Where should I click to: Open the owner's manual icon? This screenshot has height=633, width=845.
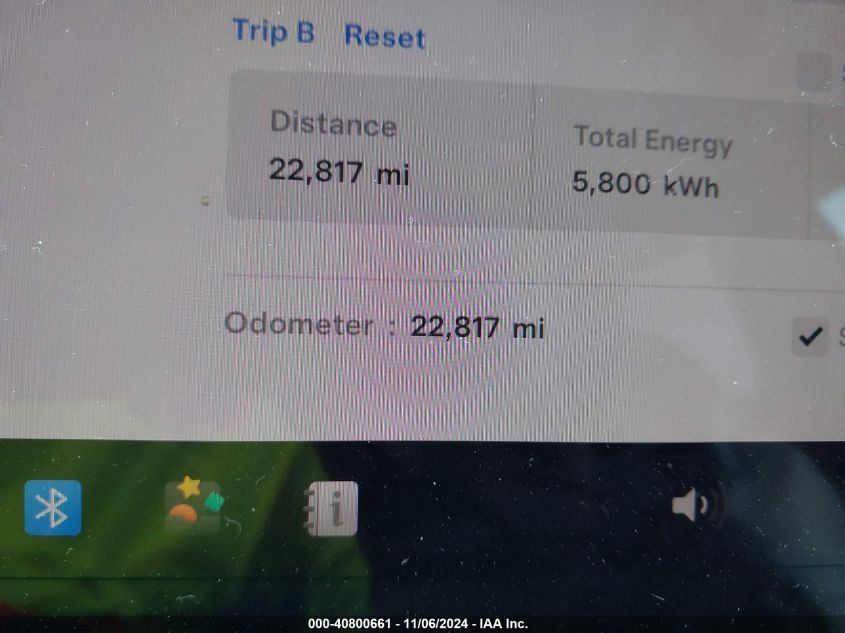(x=331, y=509)
